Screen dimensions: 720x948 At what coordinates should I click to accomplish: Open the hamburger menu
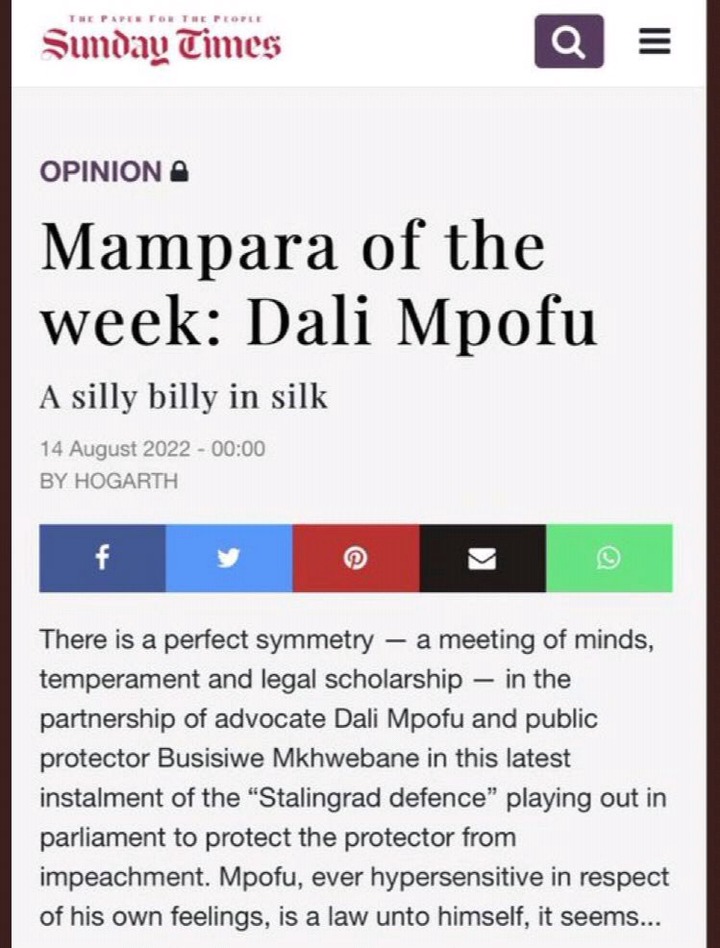(655, 42)
